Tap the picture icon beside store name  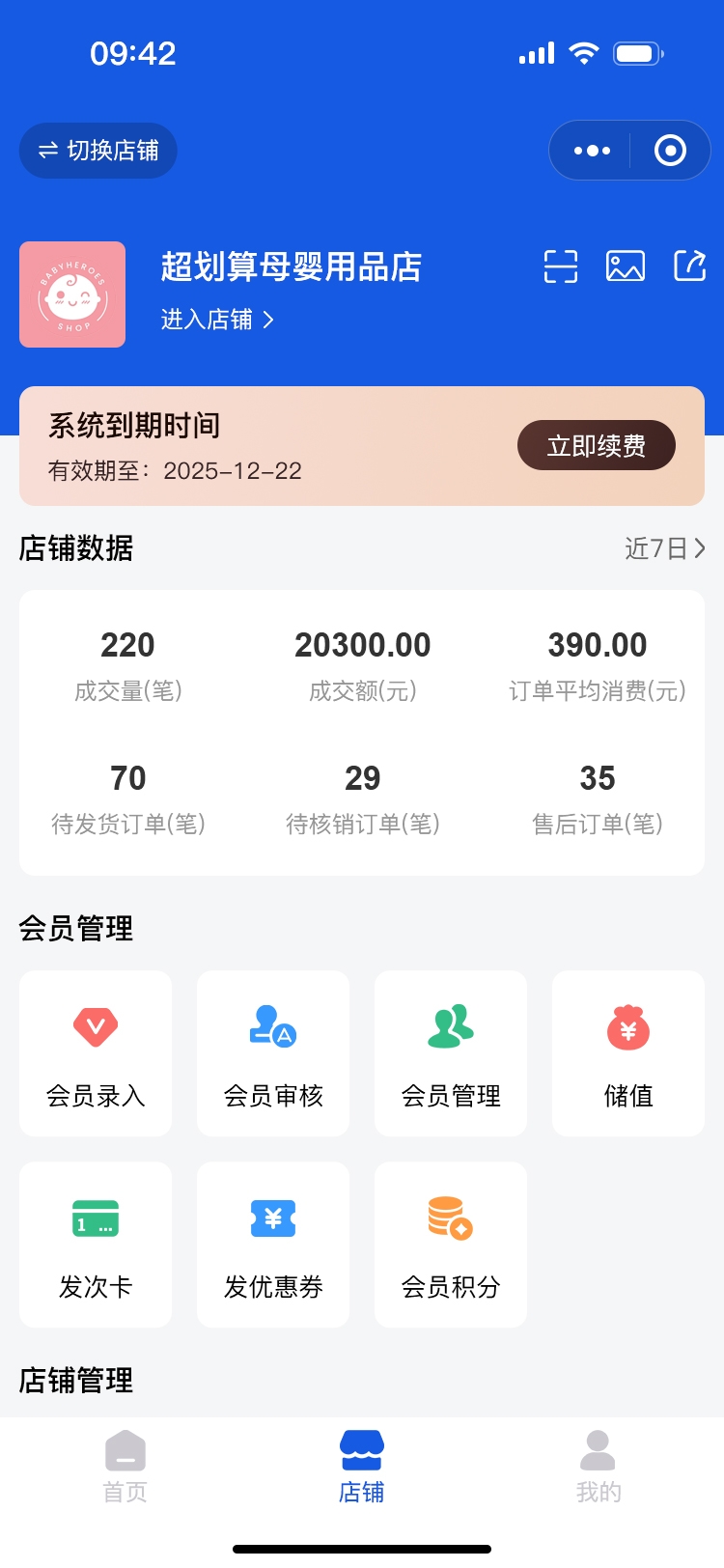coord(626,266)
